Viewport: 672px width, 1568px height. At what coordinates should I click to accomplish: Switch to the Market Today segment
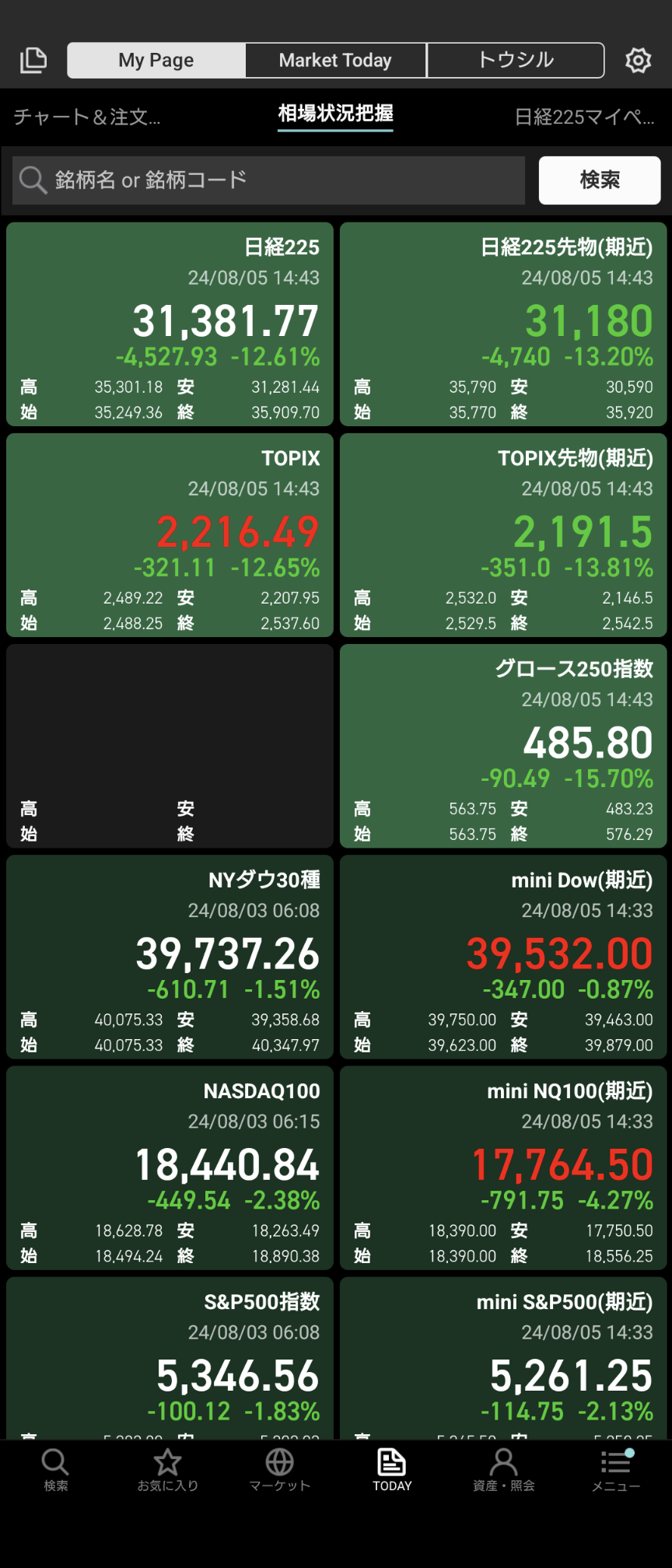coord(335,60)
